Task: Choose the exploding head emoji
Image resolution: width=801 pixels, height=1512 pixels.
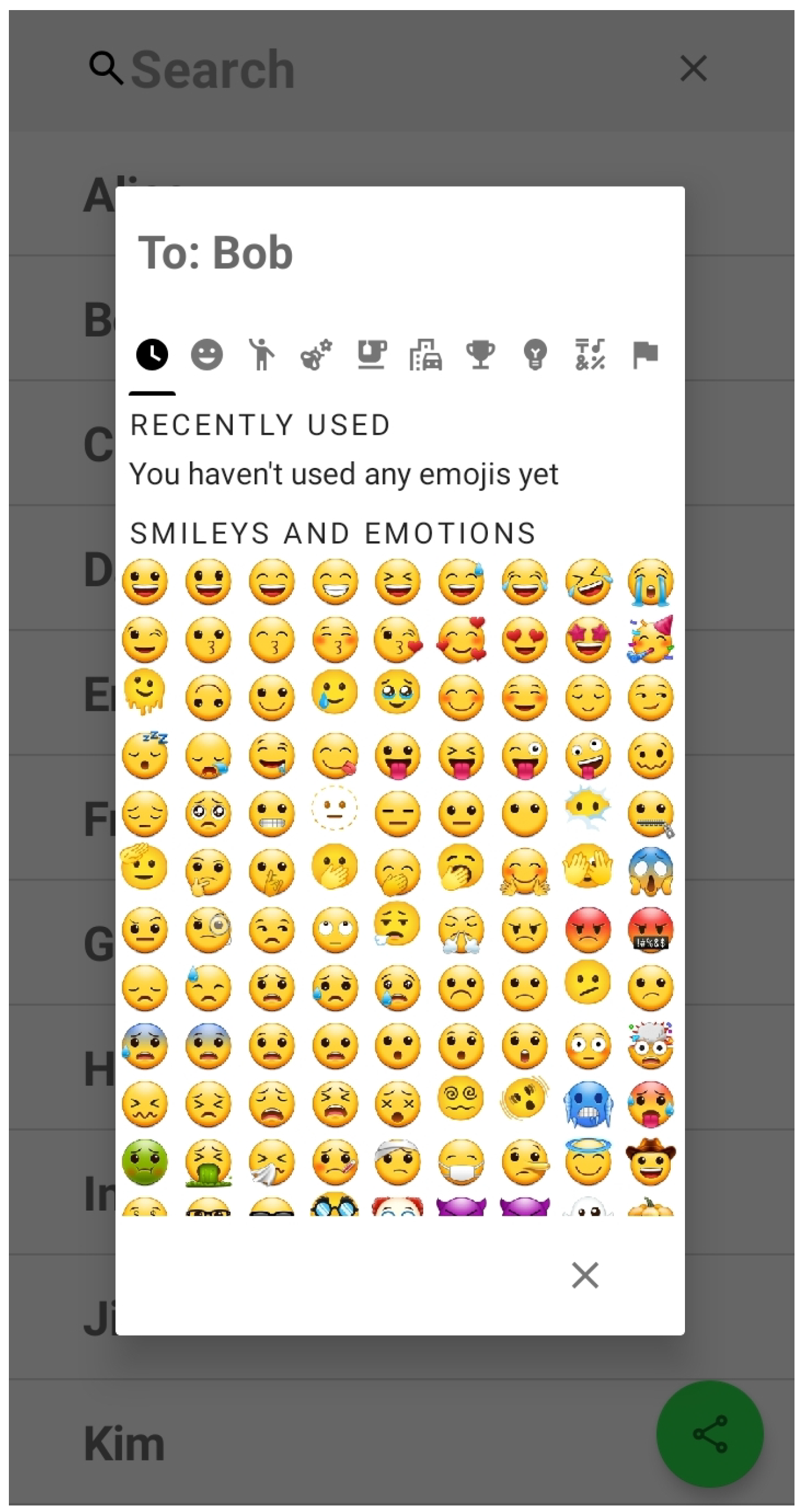Action: pyautogui.click(x=651, y=1046)
